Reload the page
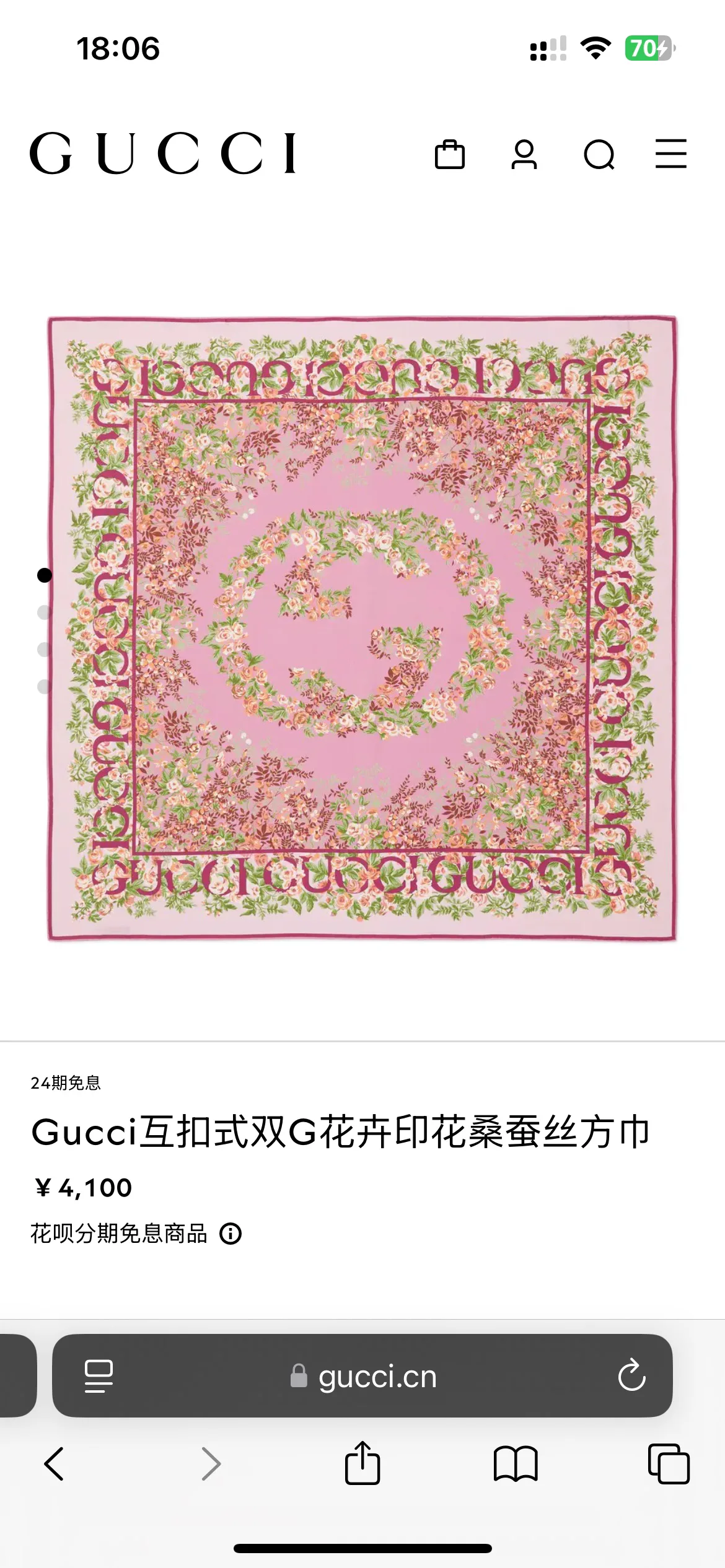Screen dimensions: 725x1568 pyautogui.click(x=631, y=1375)
